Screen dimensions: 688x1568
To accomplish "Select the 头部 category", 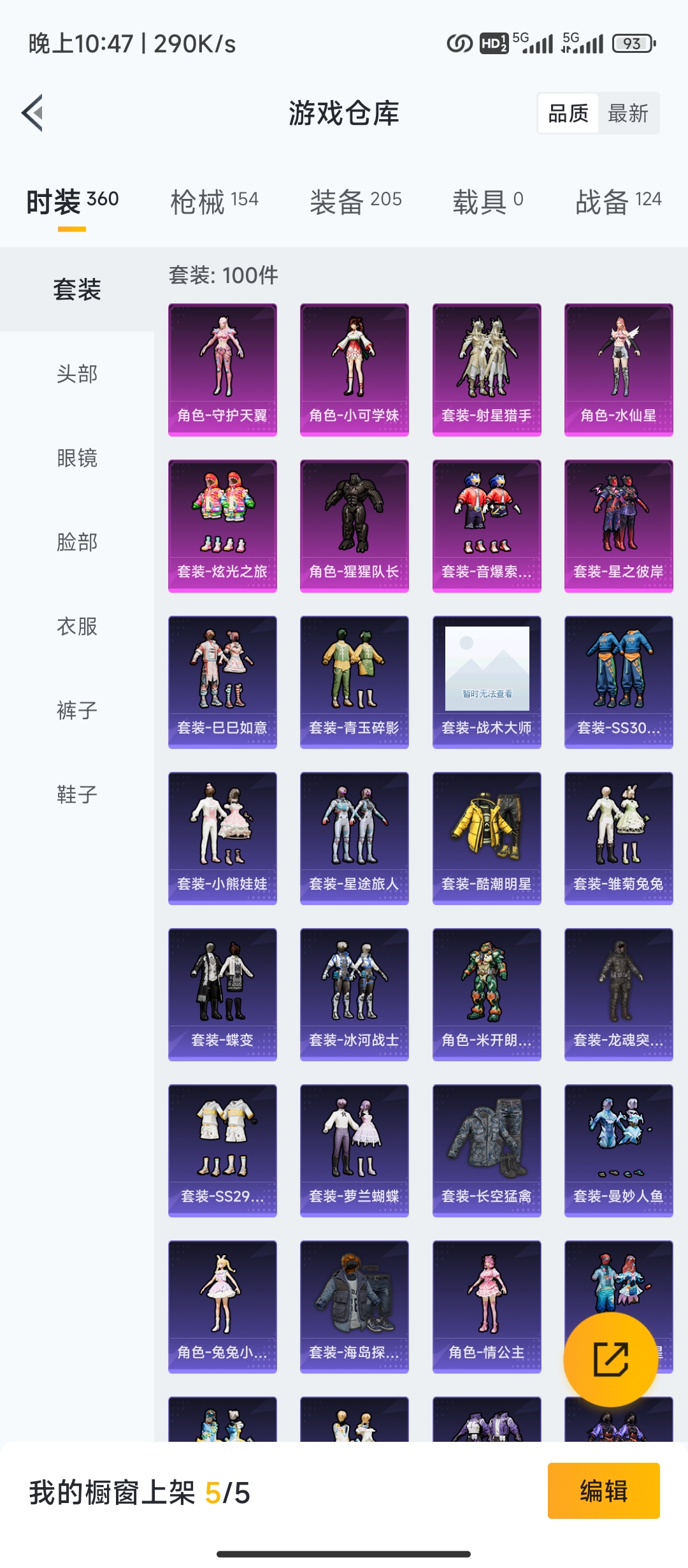I will point(77,374).
